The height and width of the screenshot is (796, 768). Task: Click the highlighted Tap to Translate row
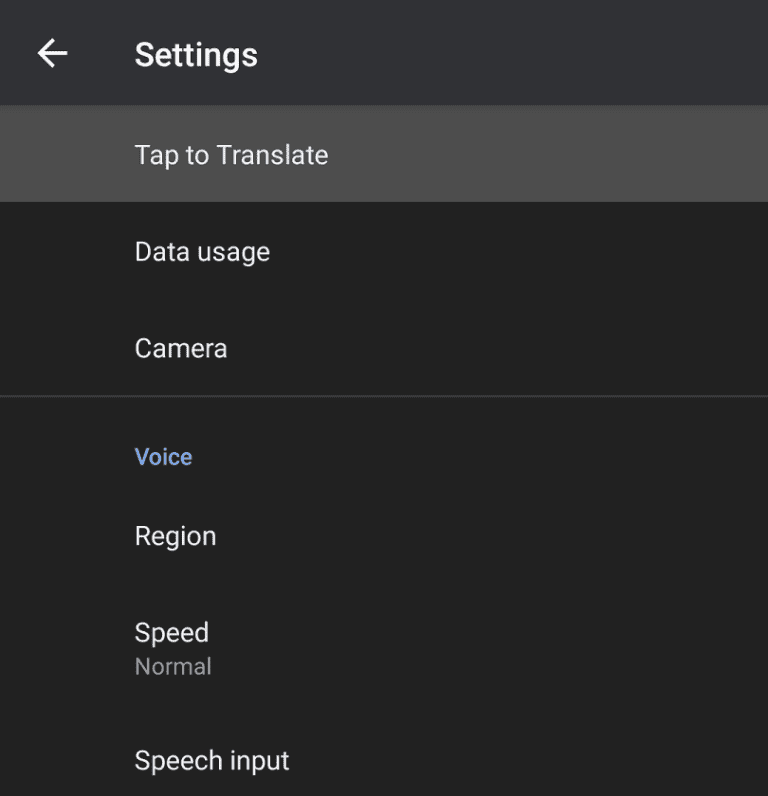point(231,155)
